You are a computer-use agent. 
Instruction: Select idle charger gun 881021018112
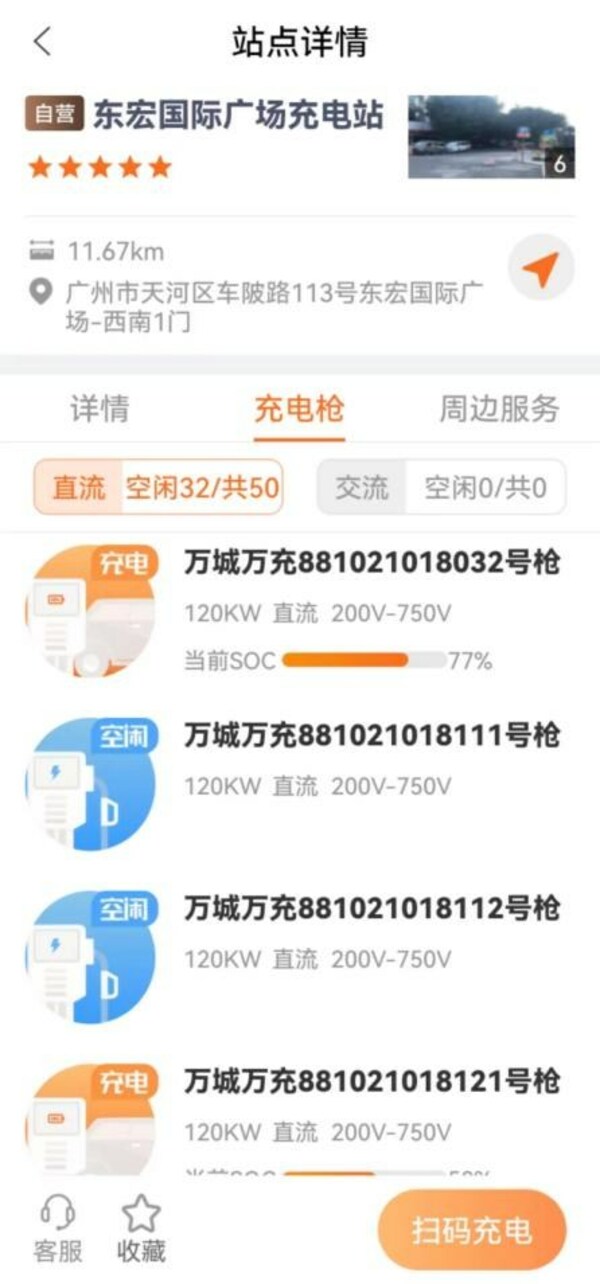[371, 909]
